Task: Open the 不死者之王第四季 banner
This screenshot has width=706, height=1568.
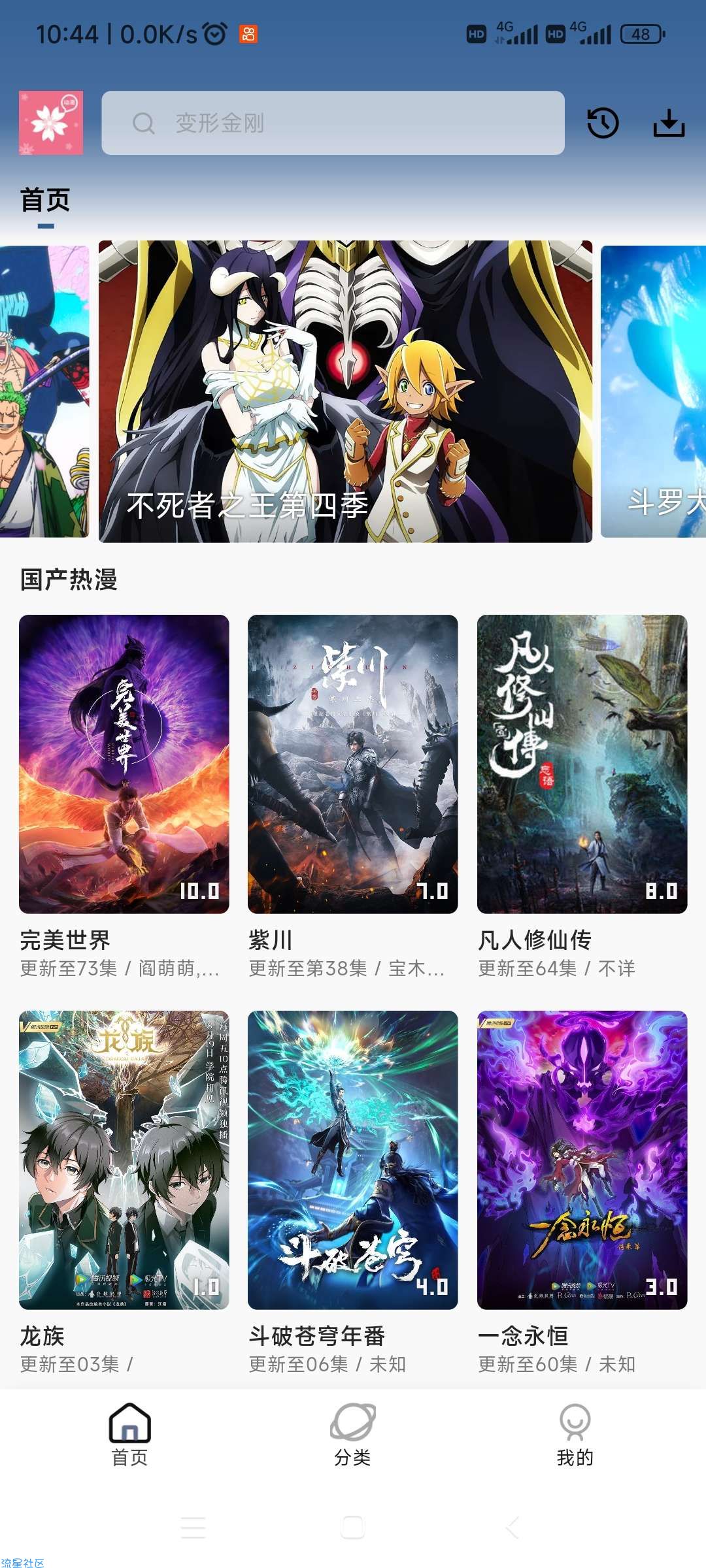Action: click(345, 391)
